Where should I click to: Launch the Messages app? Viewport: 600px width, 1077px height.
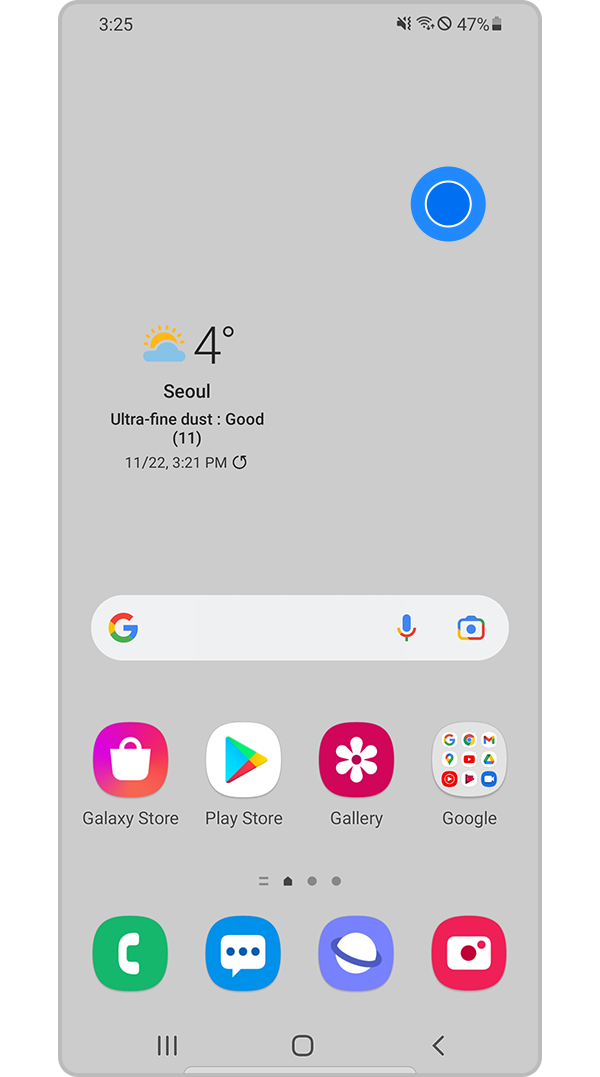coord(243,953)
